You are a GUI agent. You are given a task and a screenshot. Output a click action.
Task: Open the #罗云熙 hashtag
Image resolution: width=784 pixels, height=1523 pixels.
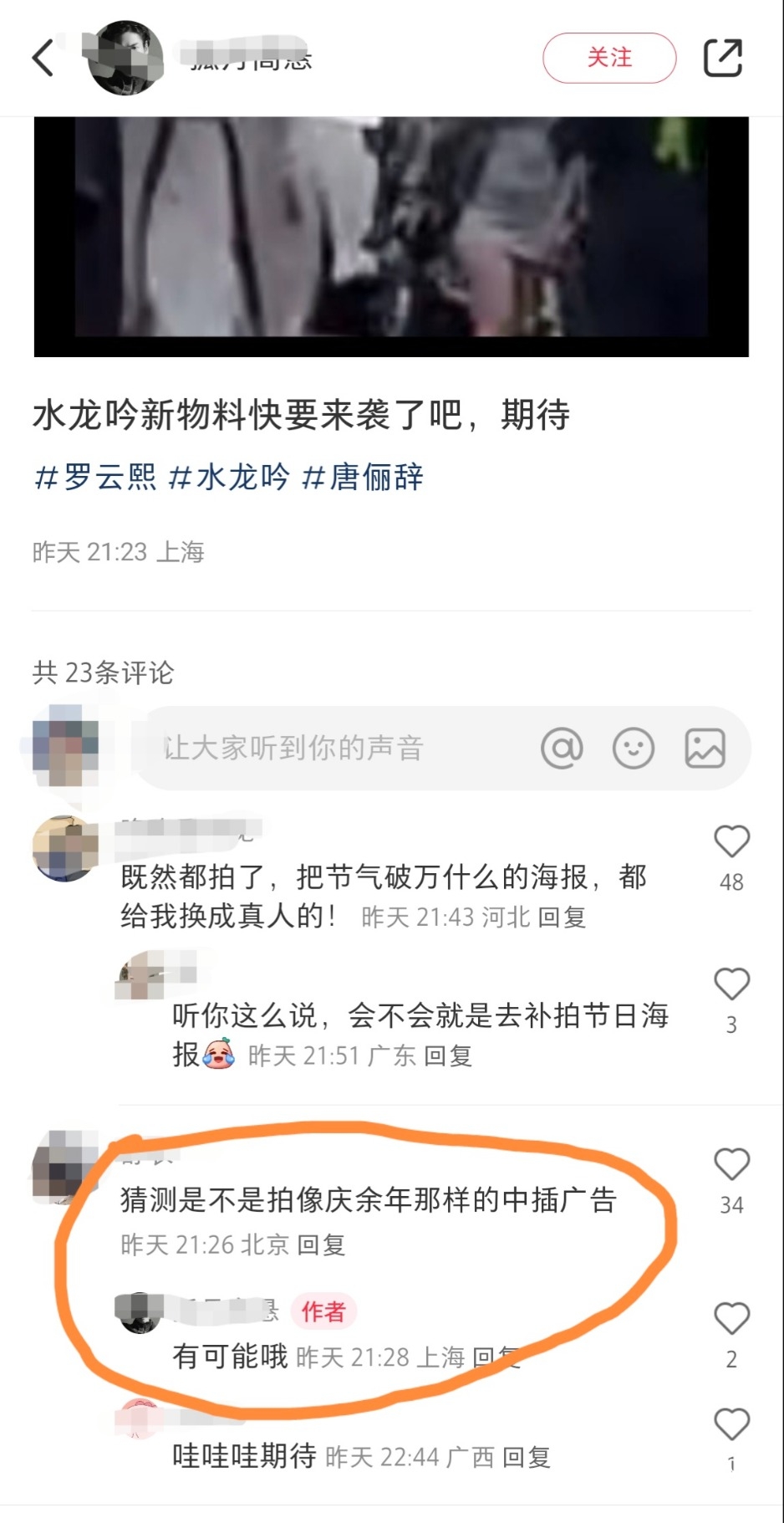click(x=95, y=477)
